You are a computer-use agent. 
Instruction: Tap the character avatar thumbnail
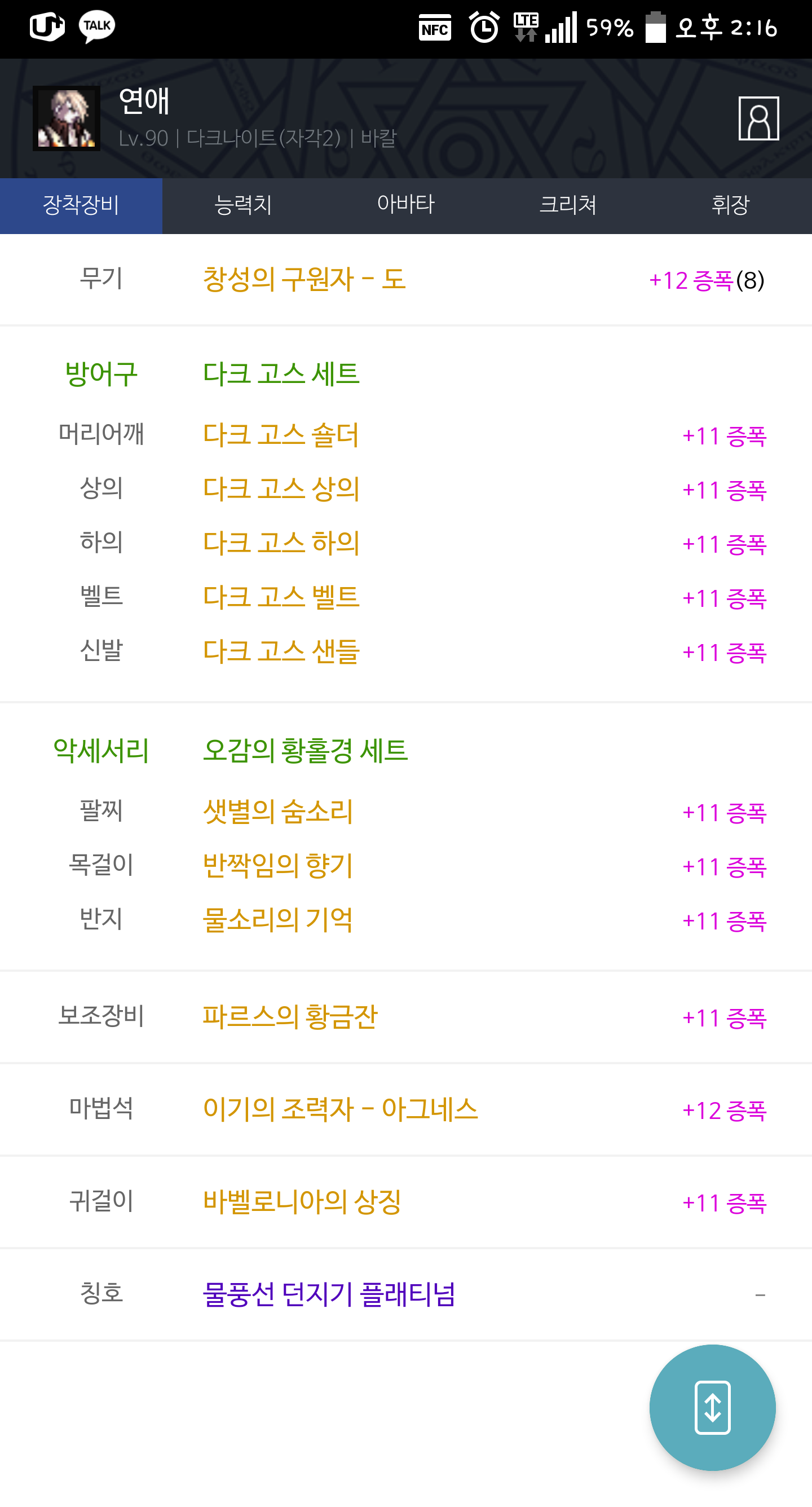tap(66, 118)
